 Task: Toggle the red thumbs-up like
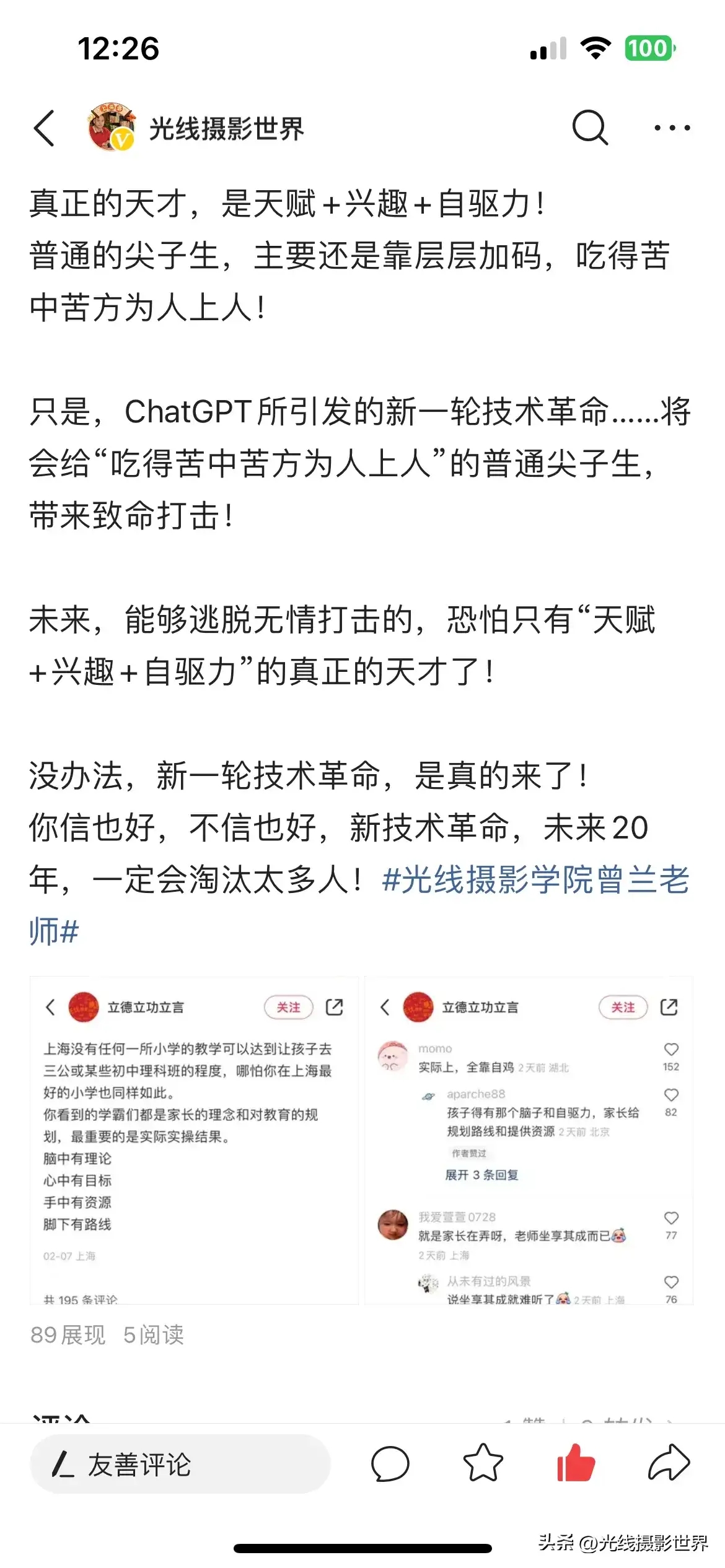pos(576,1463)
